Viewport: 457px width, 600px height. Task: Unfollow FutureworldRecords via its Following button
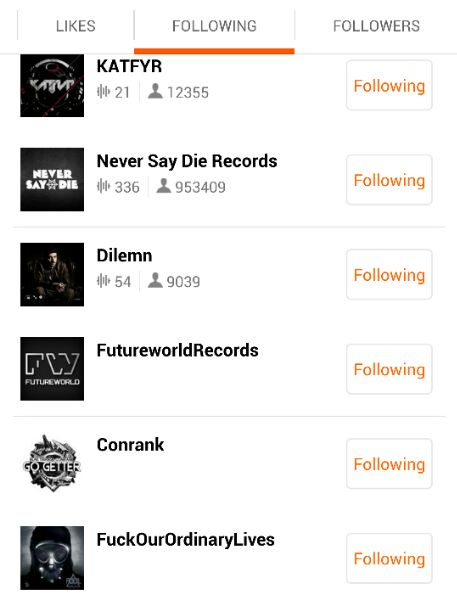point(389,369)
